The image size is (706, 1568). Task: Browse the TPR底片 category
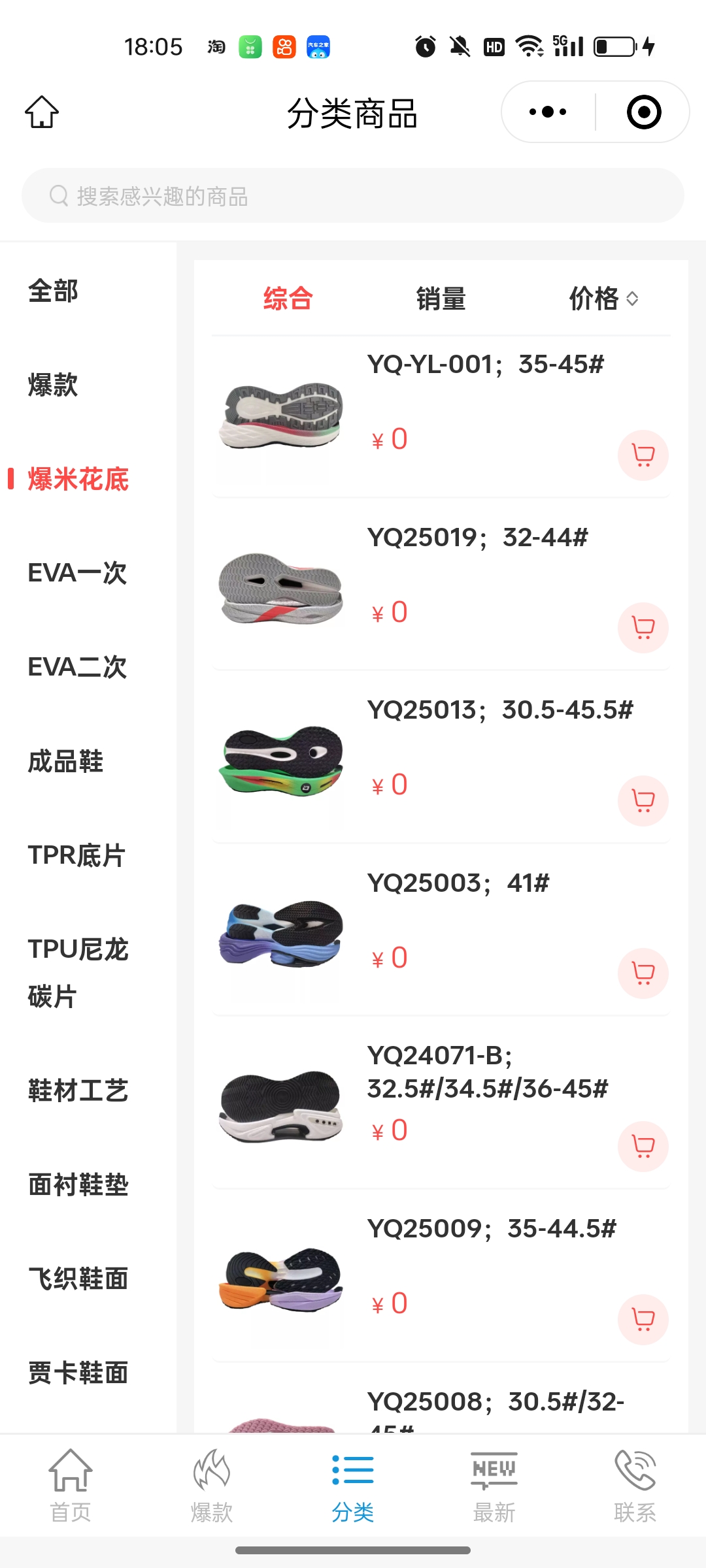point(76,856)
